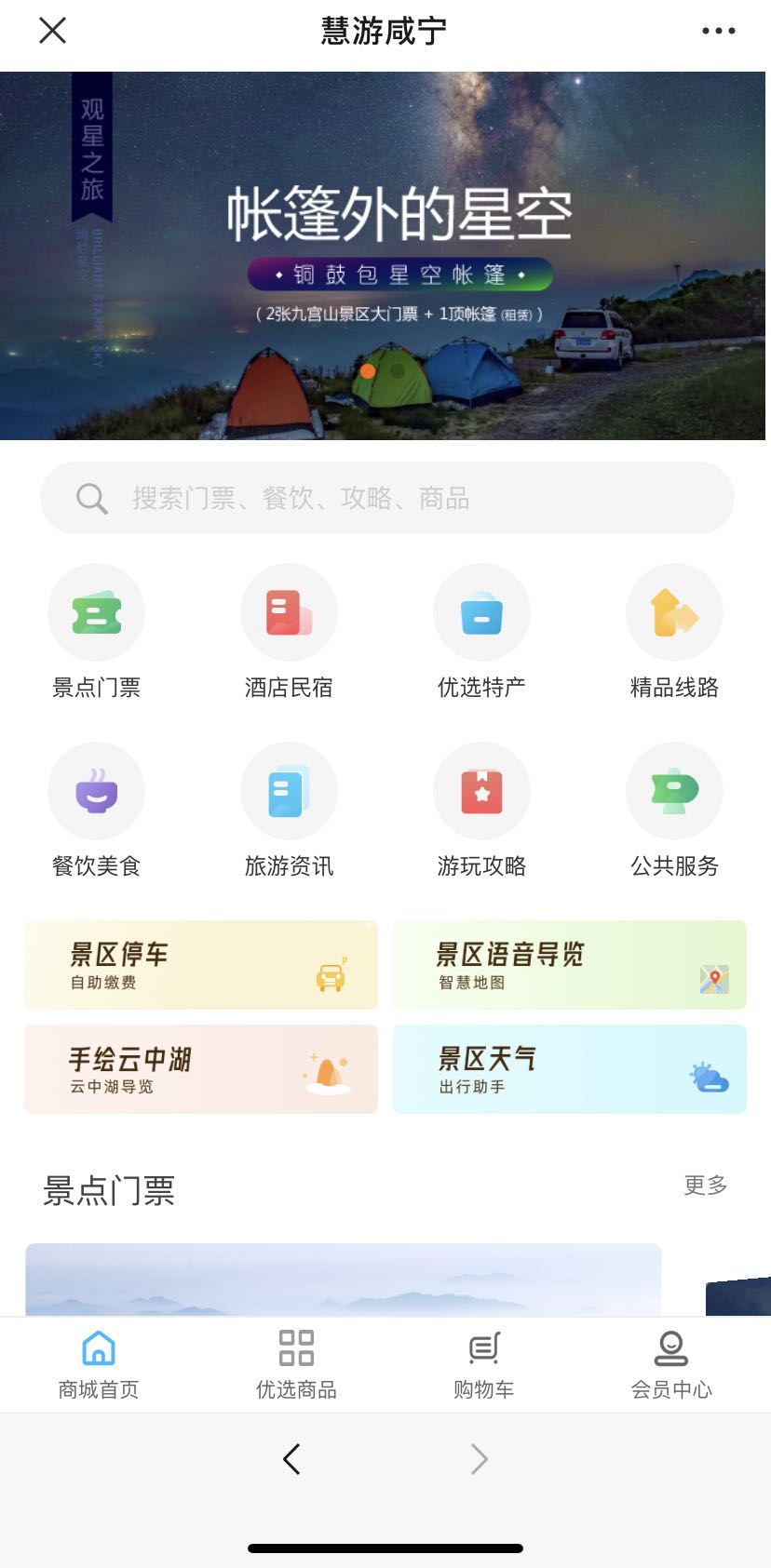Open the 购物车 shopping cart tab
Screen dimensions: 771x1568
pos(482,1363)
